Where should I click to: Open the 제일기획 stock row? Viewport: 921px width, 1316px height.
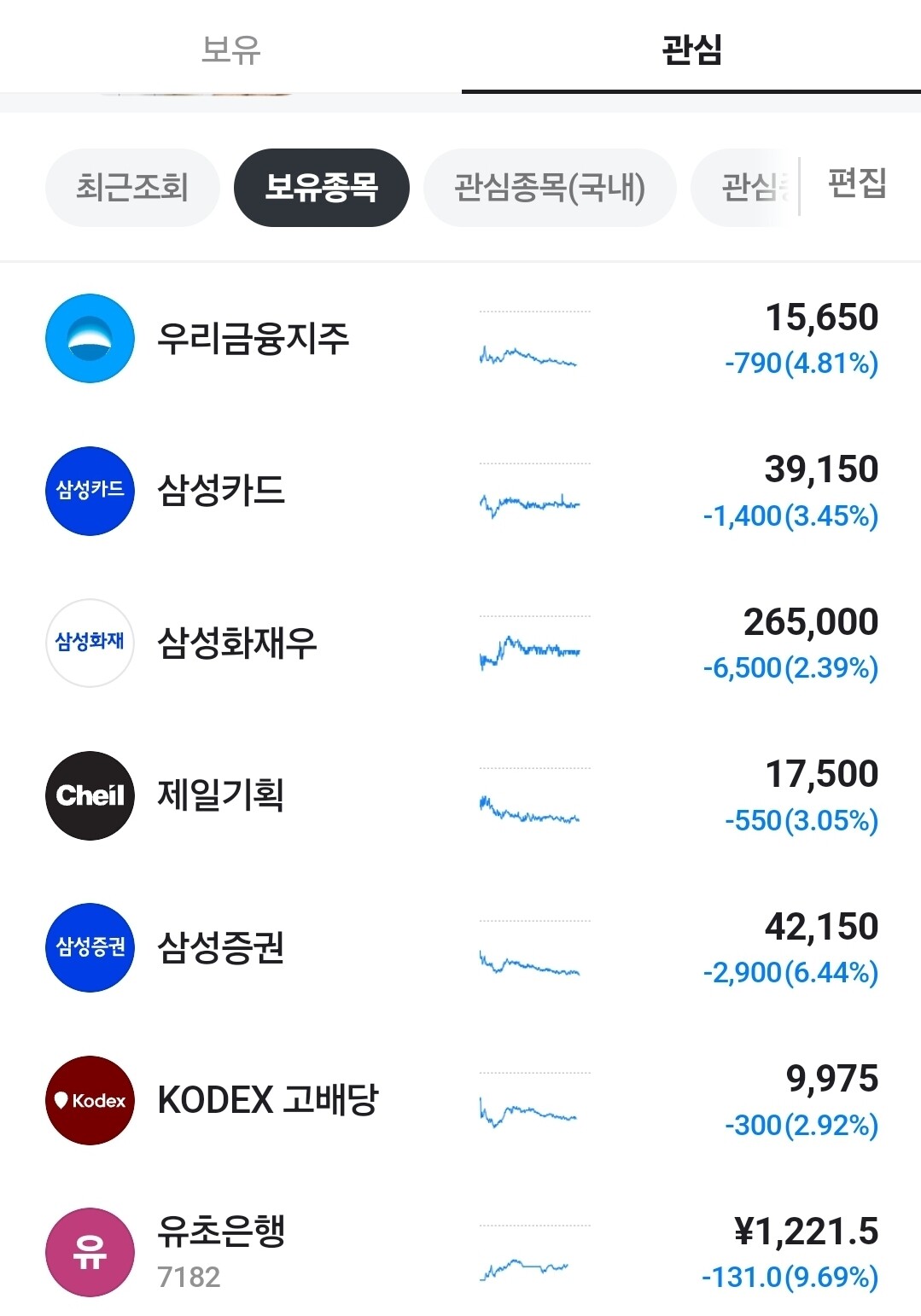pos(461,795)
